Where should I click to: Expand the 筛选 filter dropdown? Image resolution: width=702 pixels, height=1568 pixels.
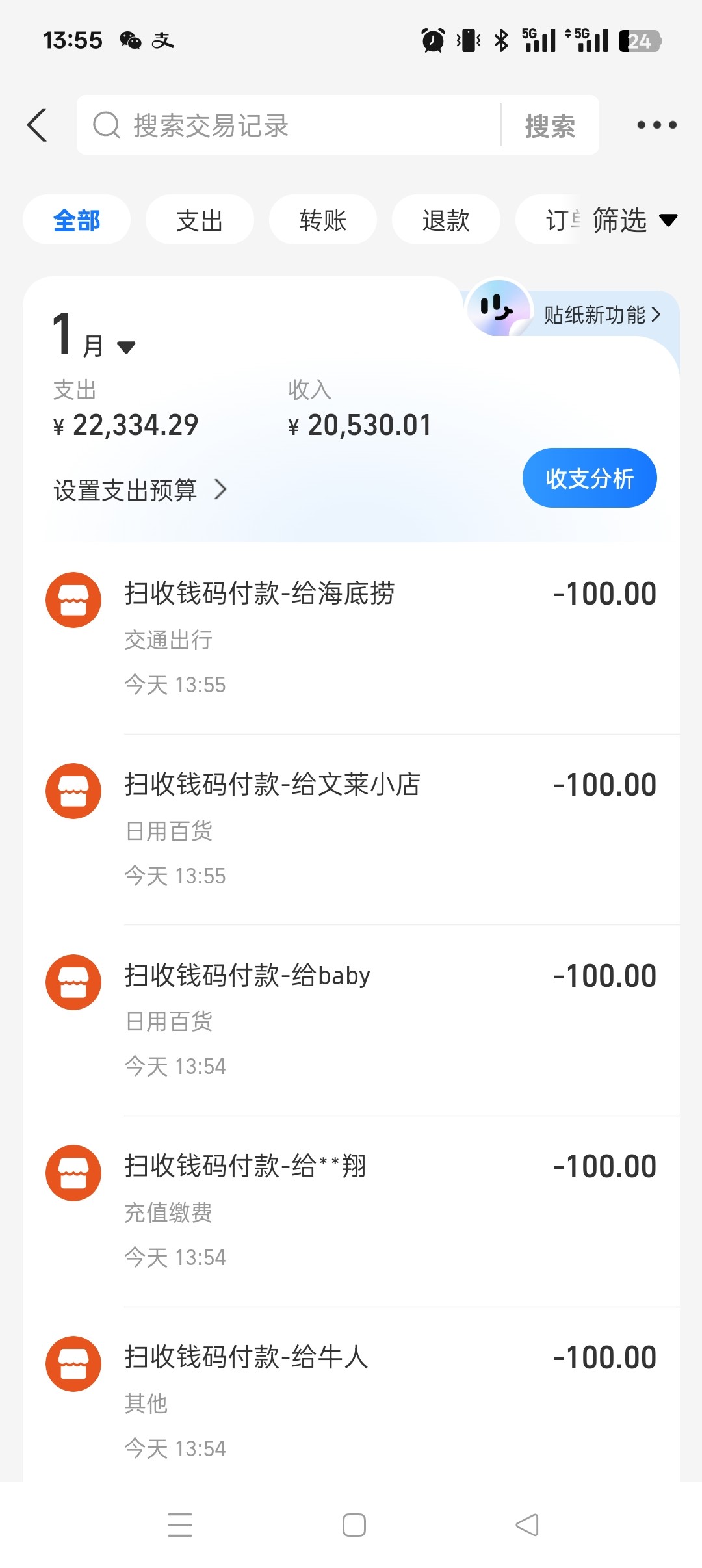(634, 220)
